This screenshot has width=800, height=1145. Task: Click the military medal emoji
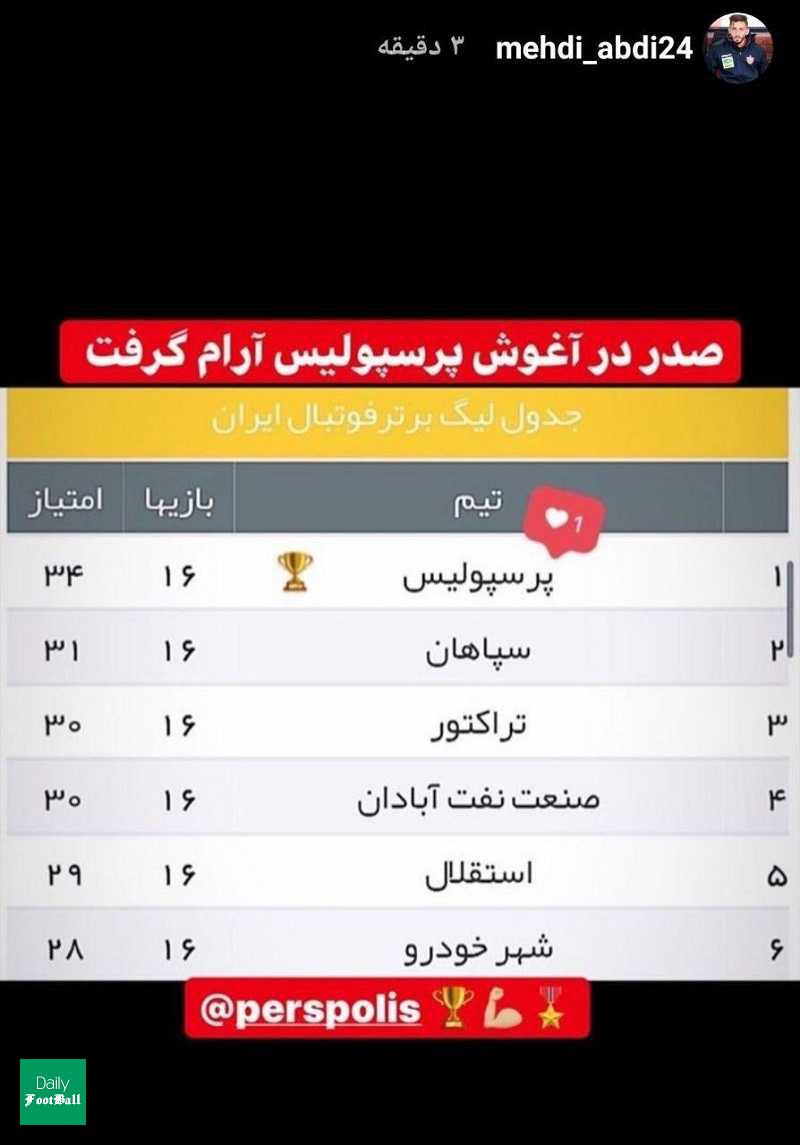click(548, 1003)
